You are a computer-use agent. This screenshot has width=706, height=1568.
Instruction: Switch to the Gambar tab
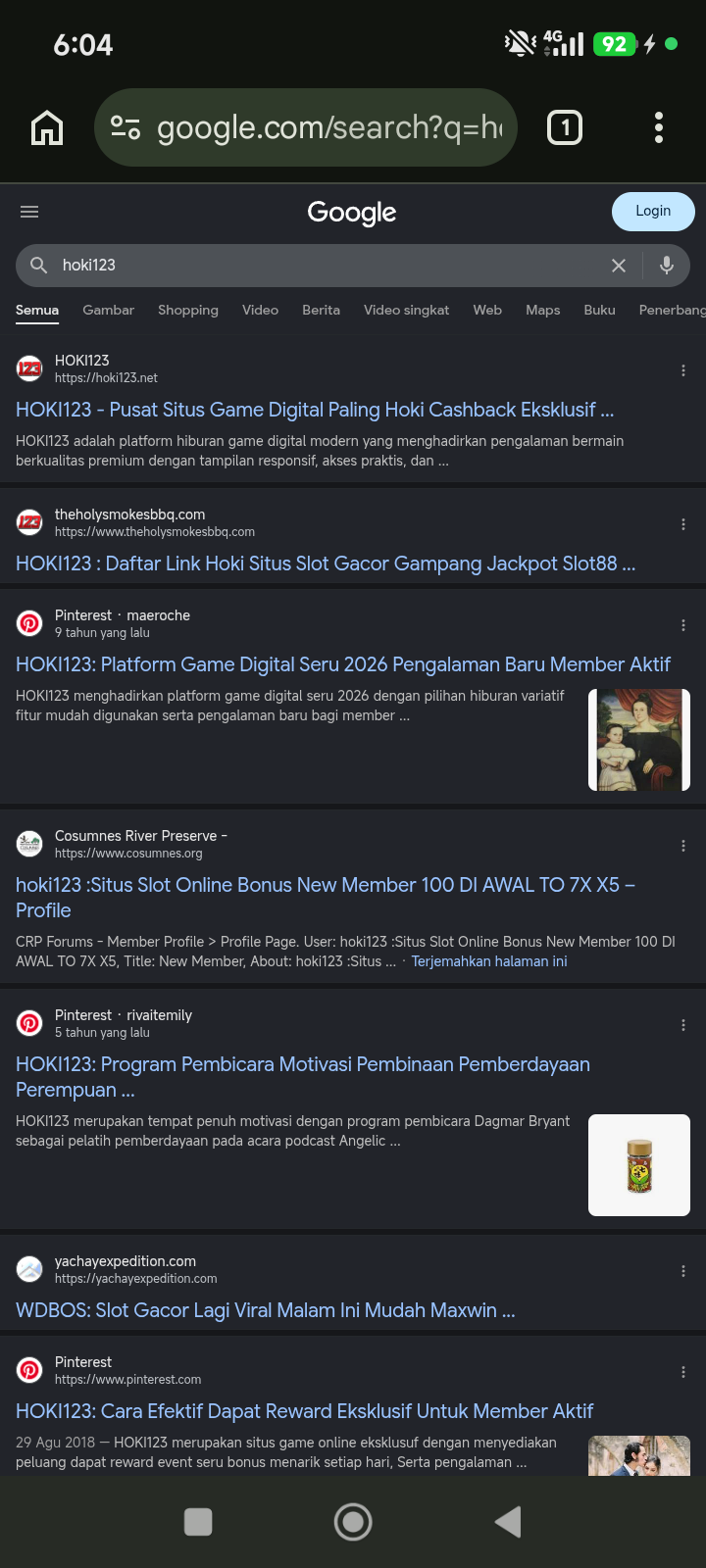tap(108, 310)
